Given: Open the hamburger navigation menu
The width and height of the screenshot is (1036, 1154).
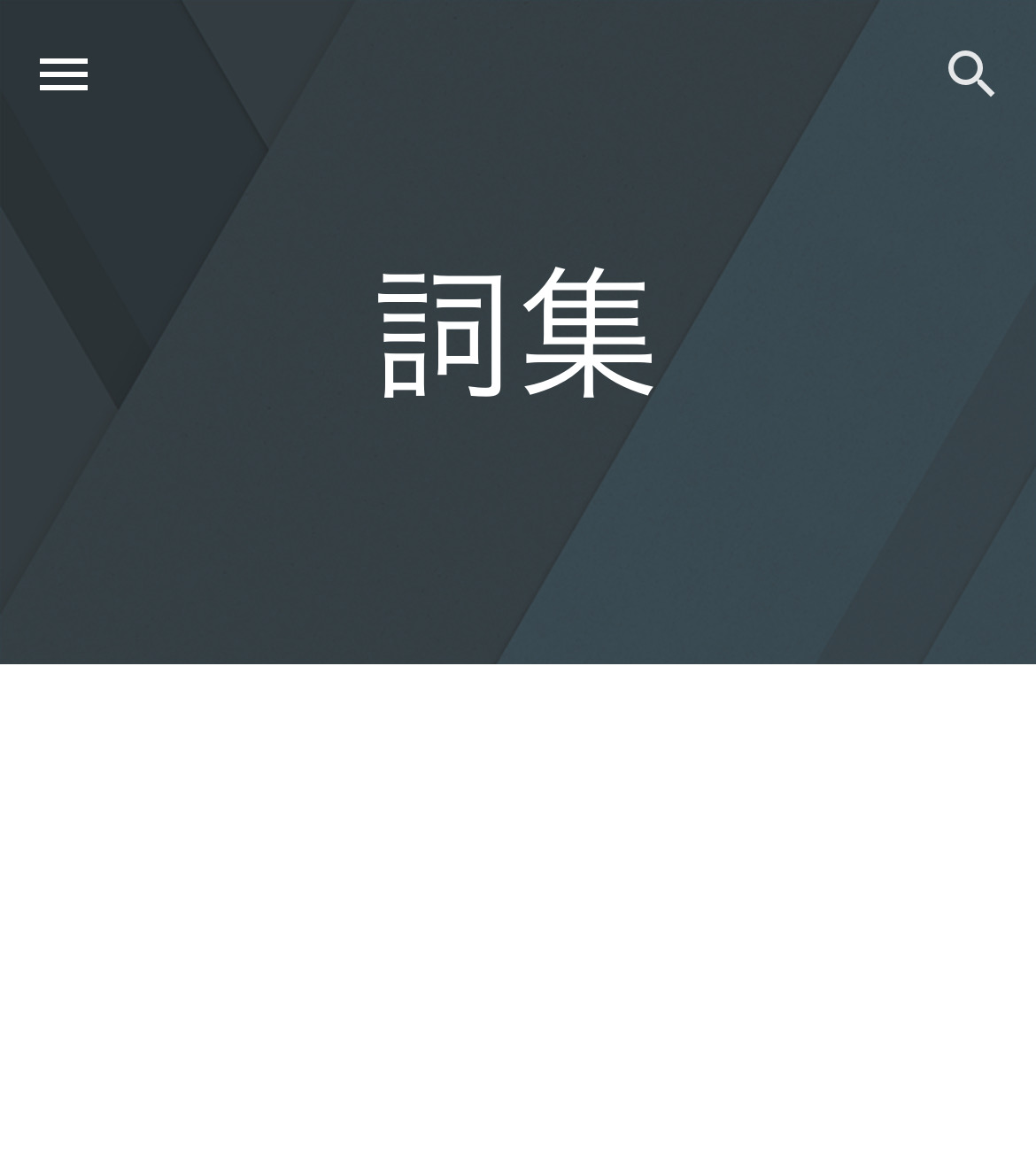Looking at the screenshot, I should click(64, 74).
